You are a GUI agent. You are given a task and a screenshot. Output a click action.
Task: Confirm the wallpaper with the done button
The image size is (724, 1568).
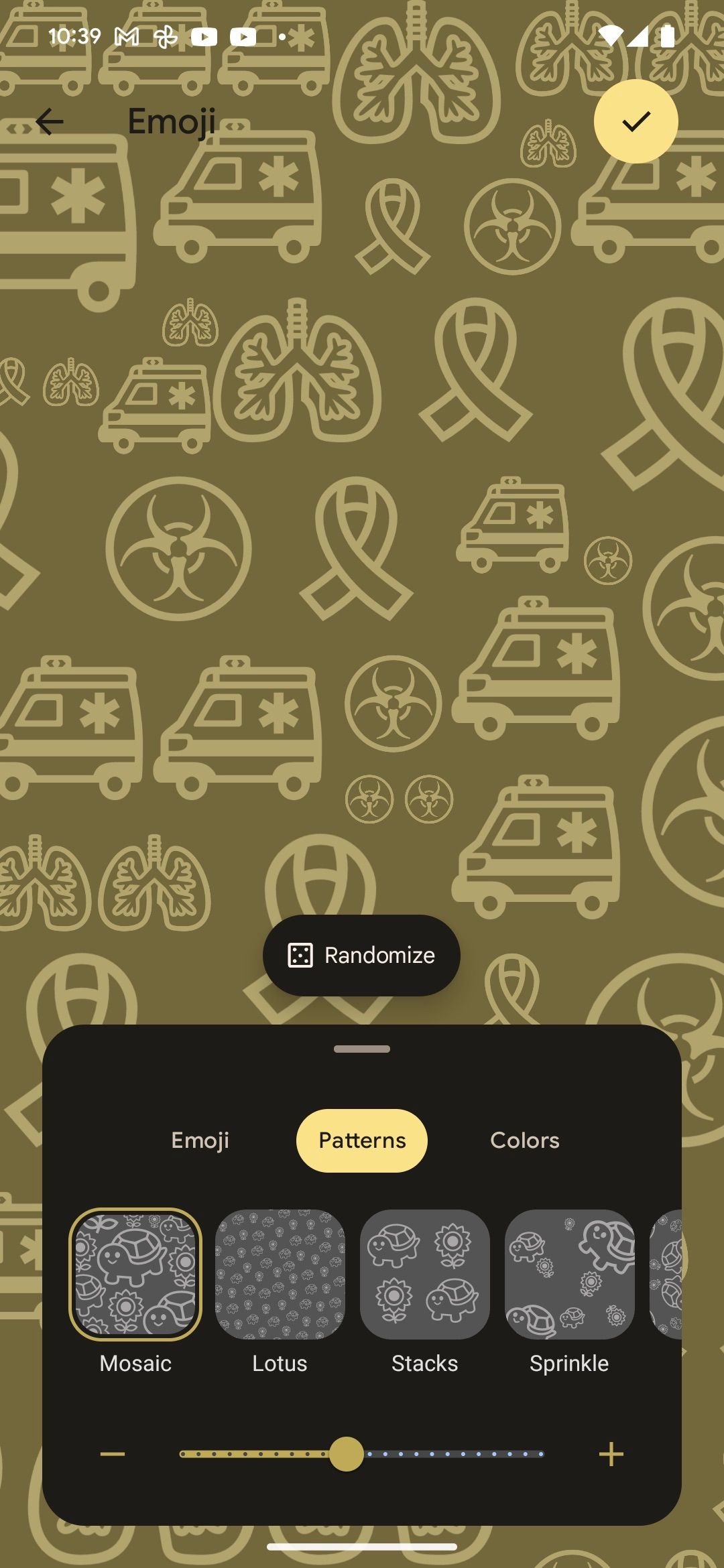click(636, 121)
